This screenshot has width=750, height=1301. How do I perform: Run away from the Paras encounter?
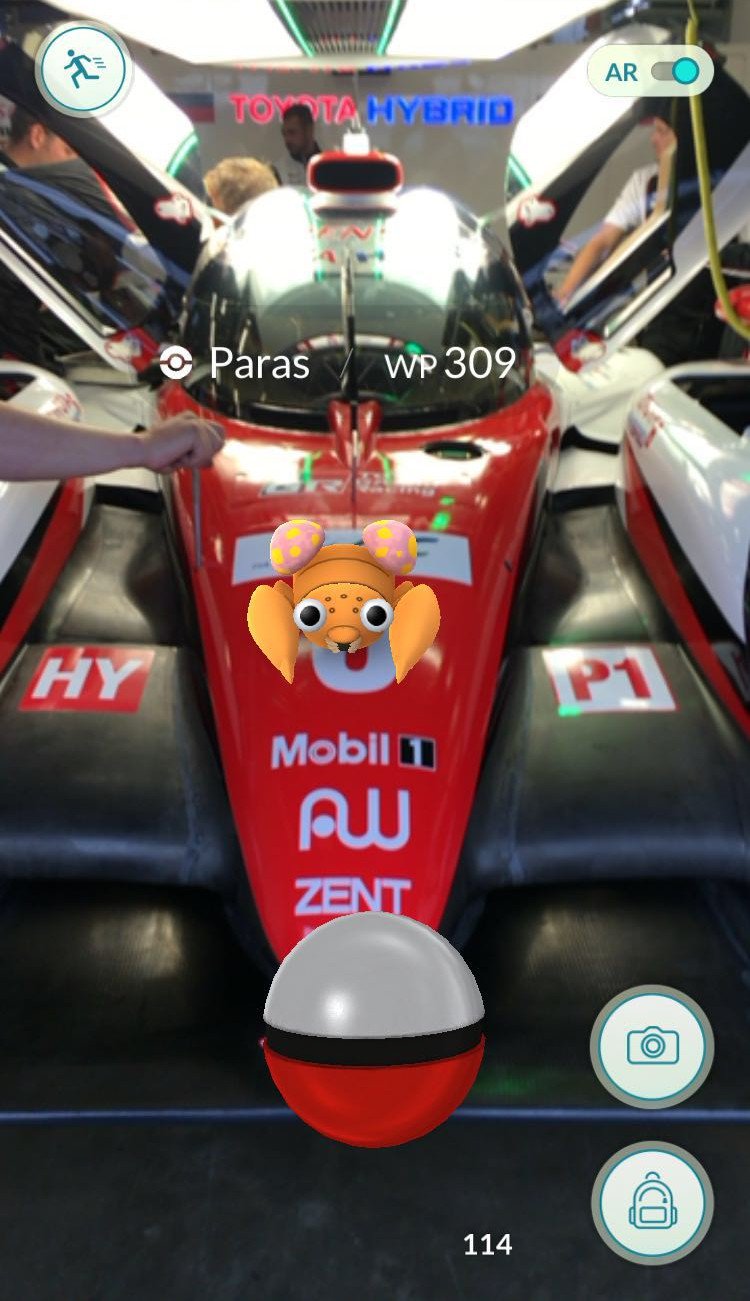click(83, 68)
